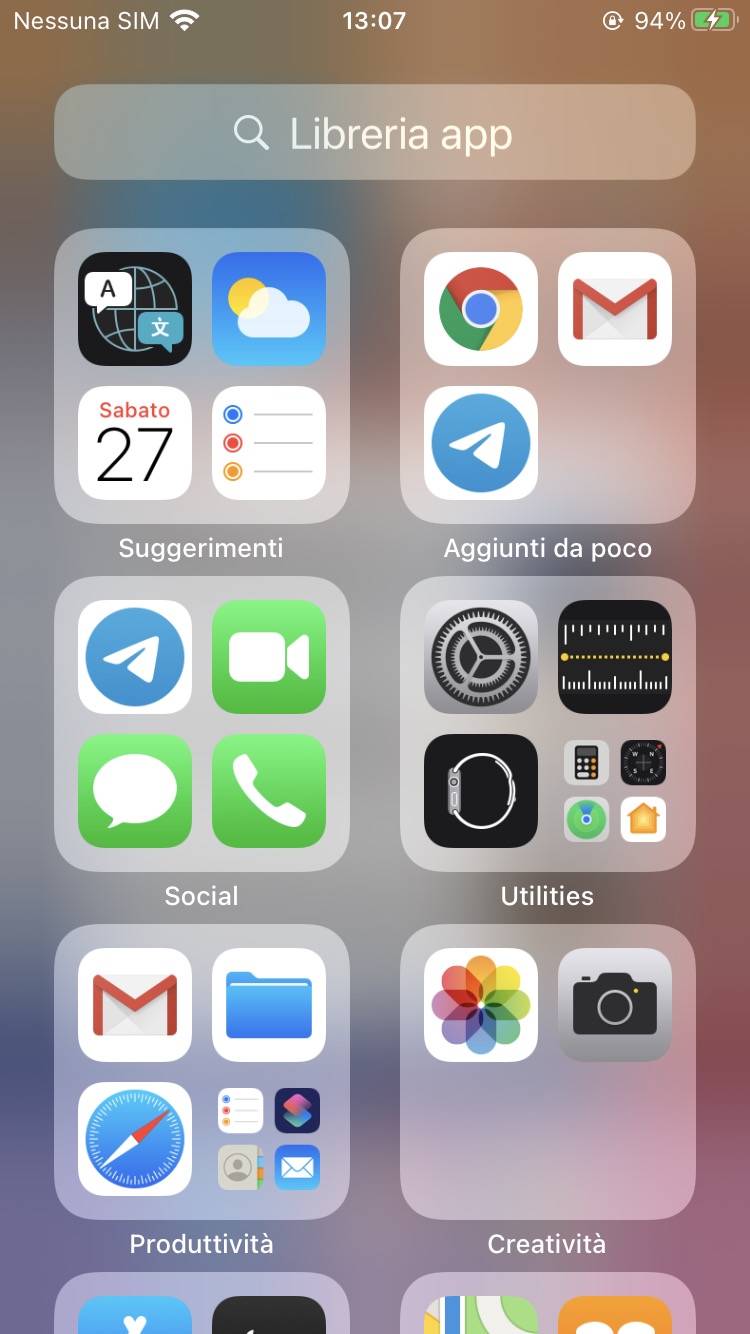750x1334 pixels.
Task: Open the Messages app
Action: 135,791
